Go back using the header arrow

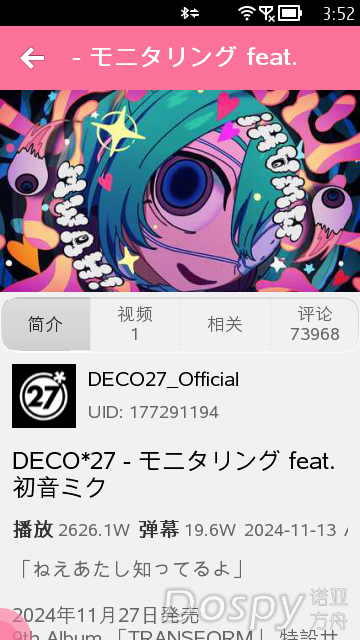point(32,58)
